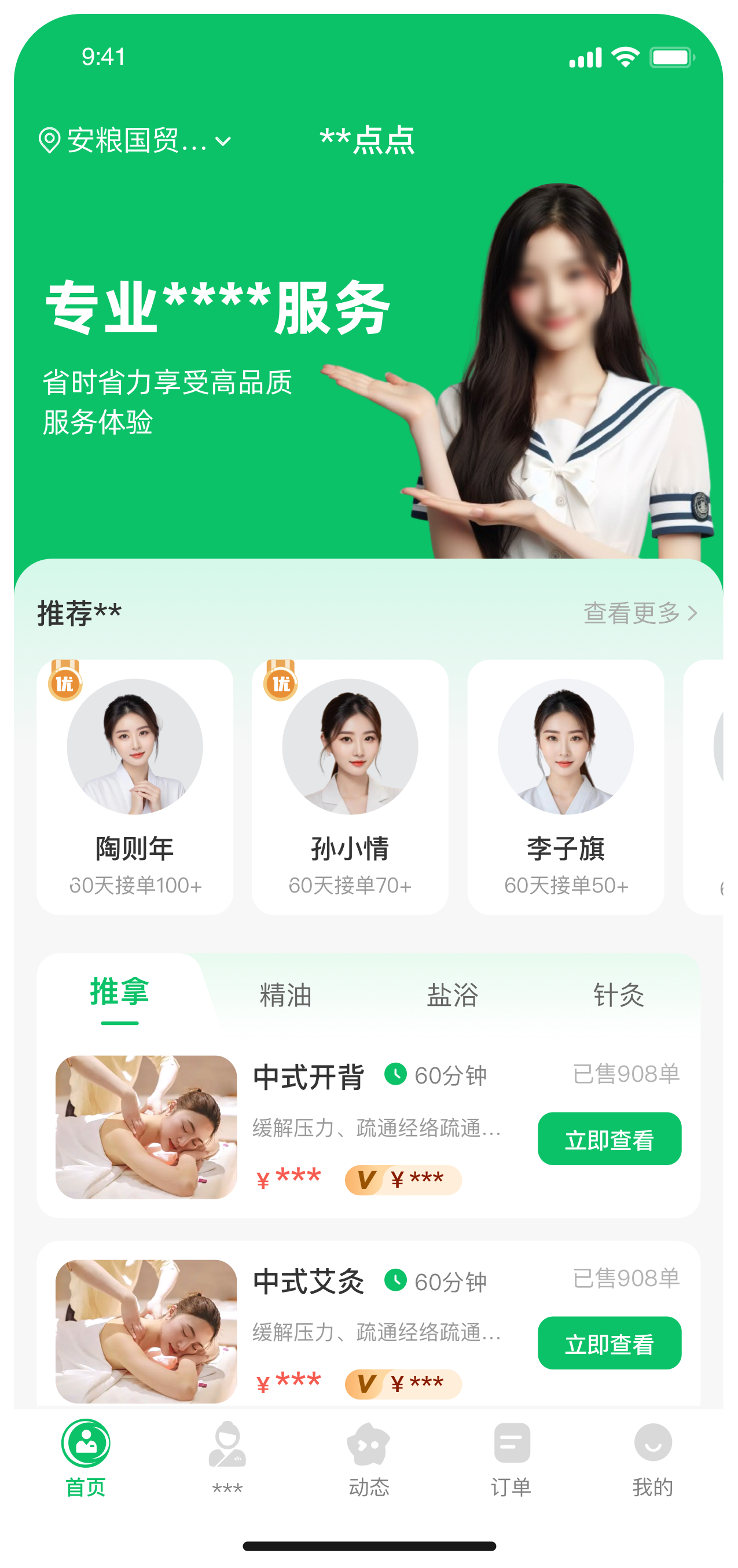
Task: Switch to the 精油 category tab
Action: 285,996
